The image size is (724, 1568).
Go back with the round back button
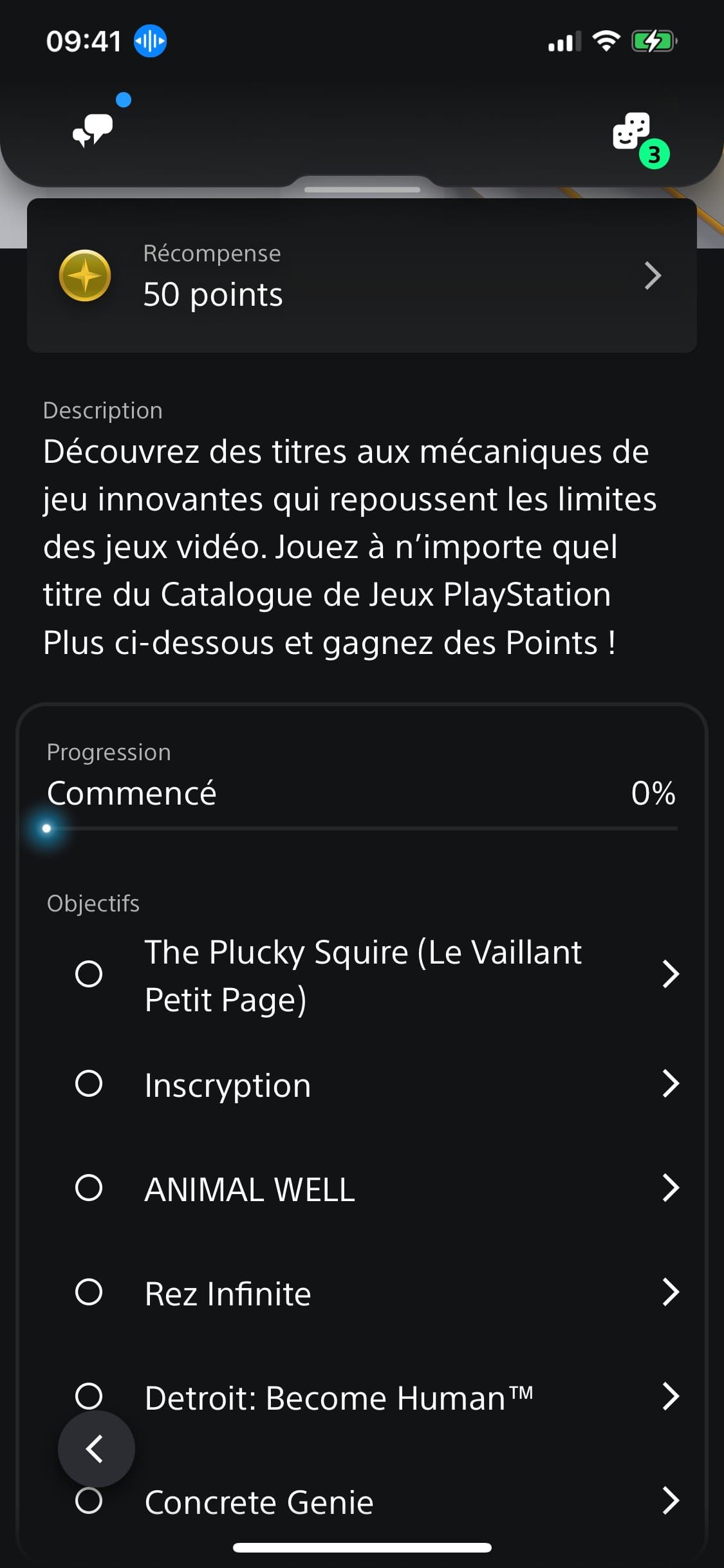[96, 1449]
